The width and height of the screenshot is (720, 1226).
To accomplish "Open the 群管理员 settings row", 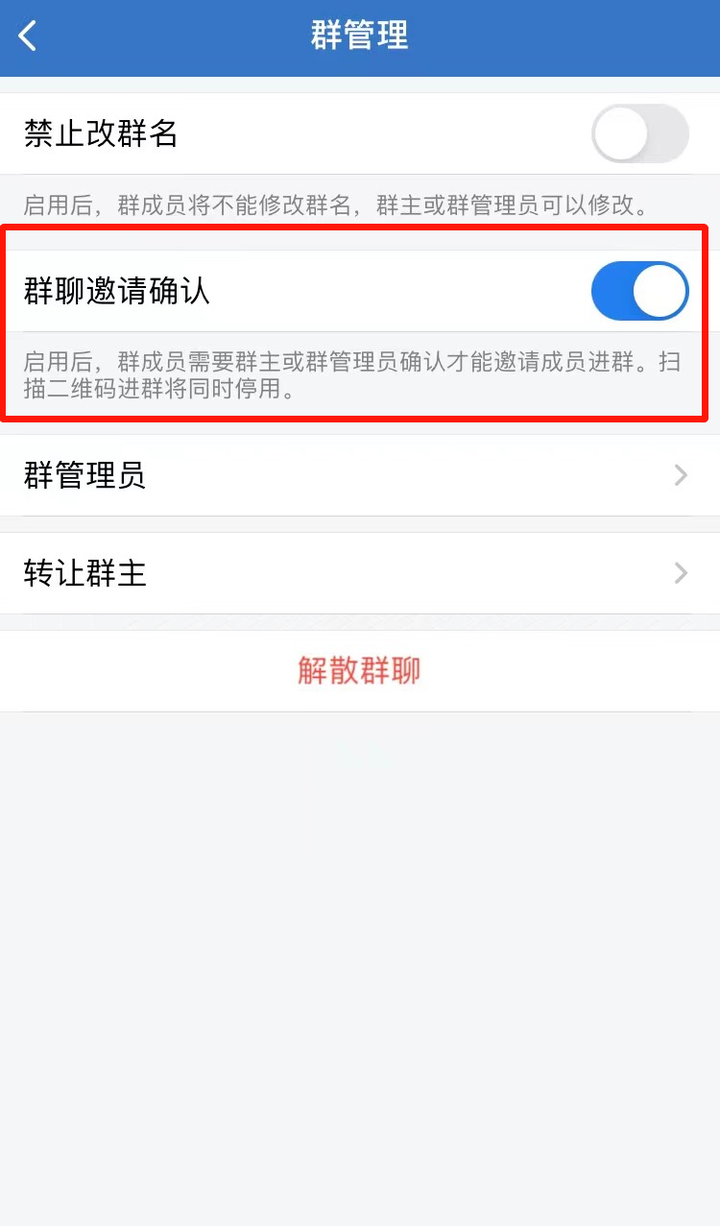I will coord(360,475).
